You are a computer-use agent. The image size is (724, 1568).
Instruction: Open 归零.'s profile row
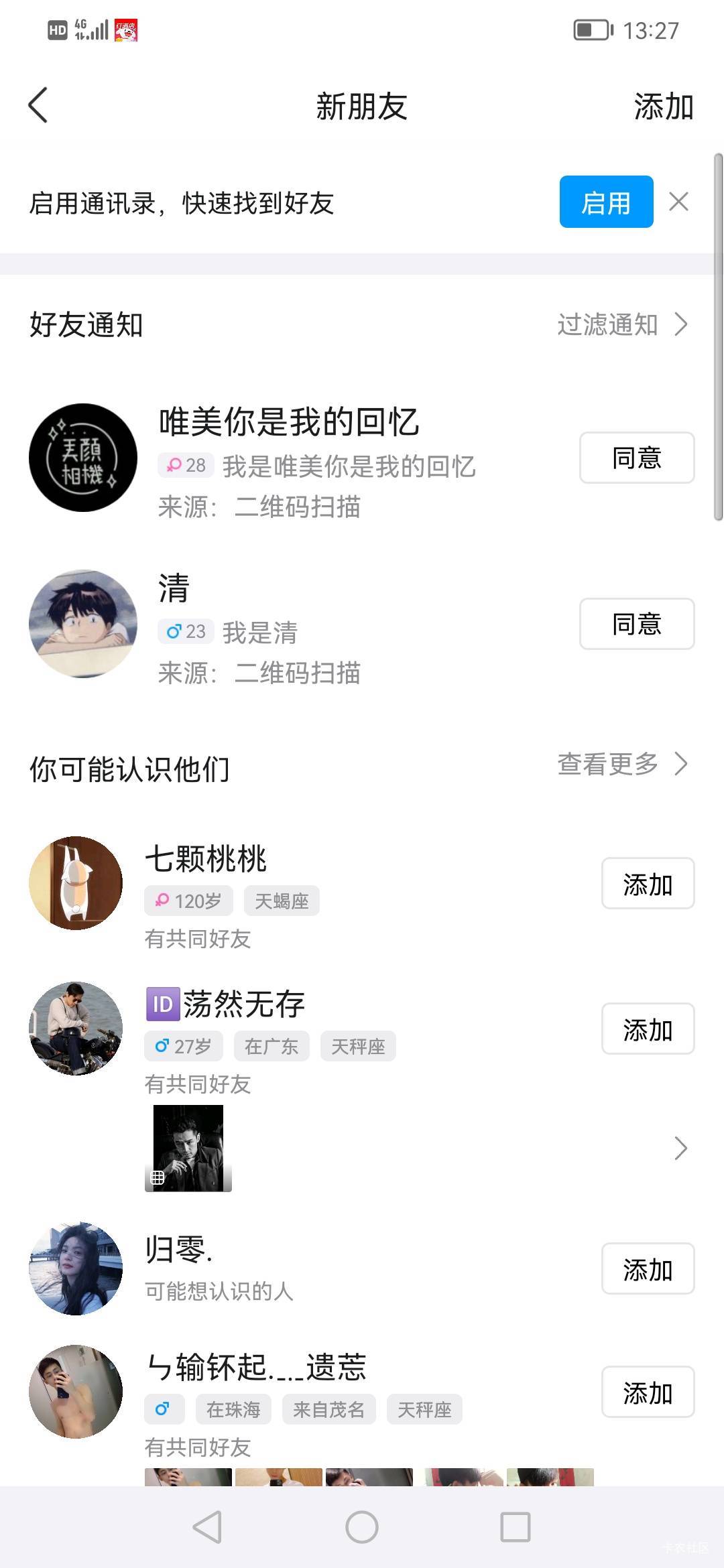335,1269
